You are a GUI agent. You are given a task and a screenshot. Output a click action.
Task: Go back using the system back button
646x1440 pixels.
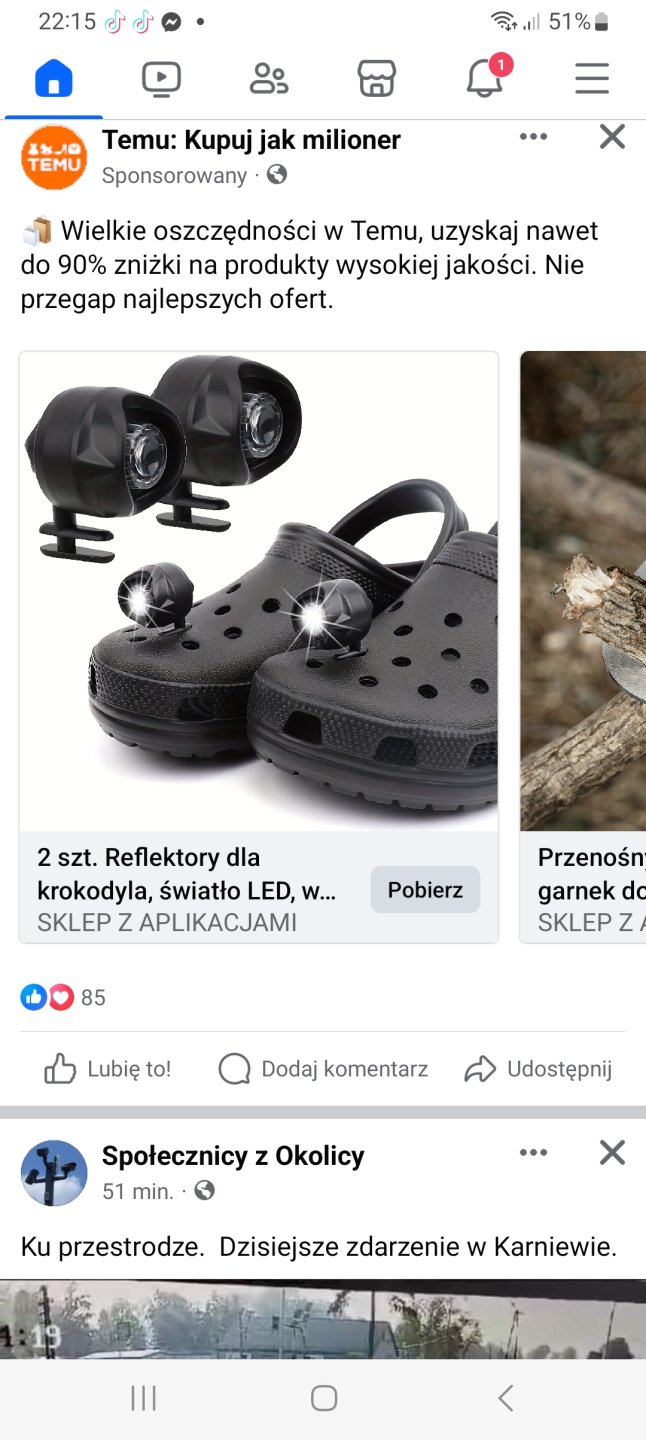tap(505, 1398)
